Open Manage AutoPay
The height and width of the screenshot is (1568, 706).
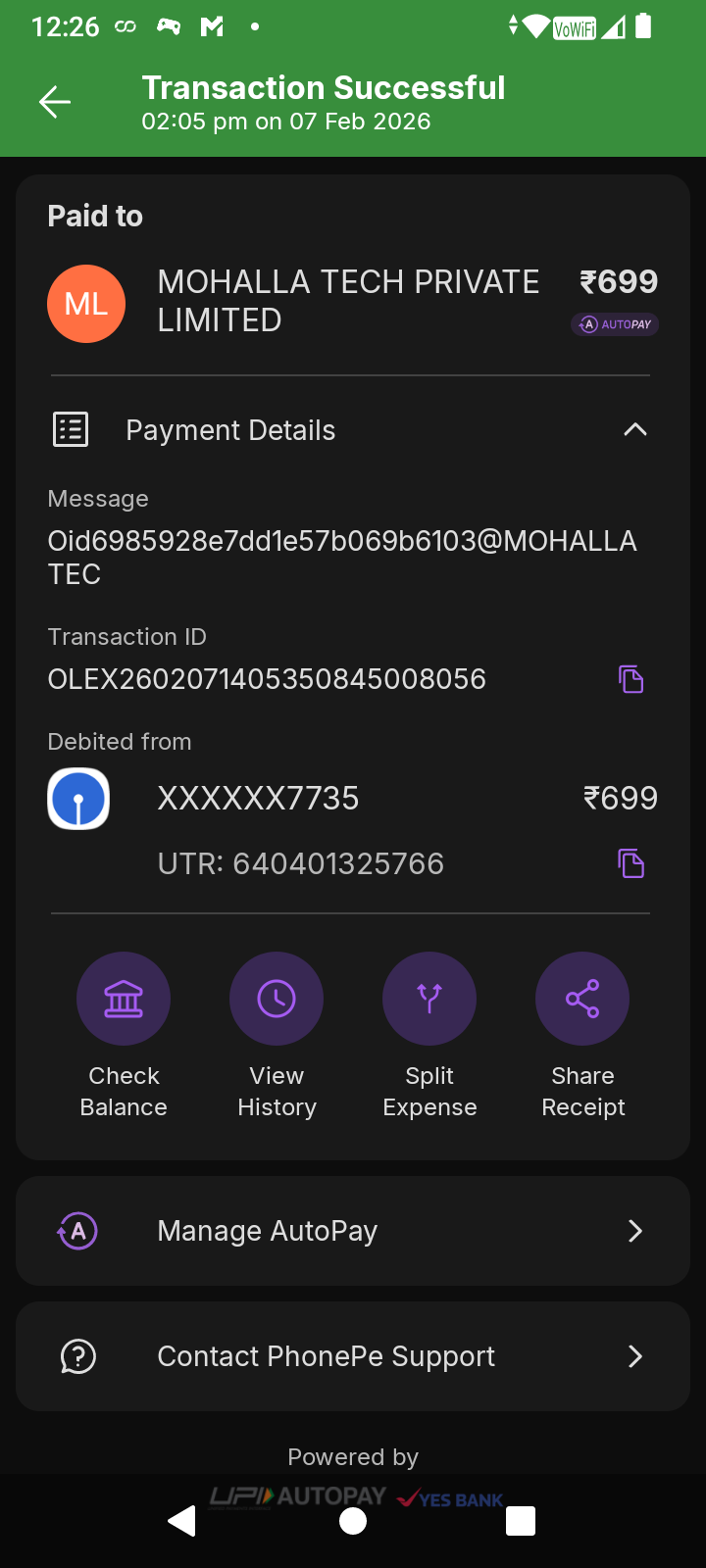point(353,1231)
